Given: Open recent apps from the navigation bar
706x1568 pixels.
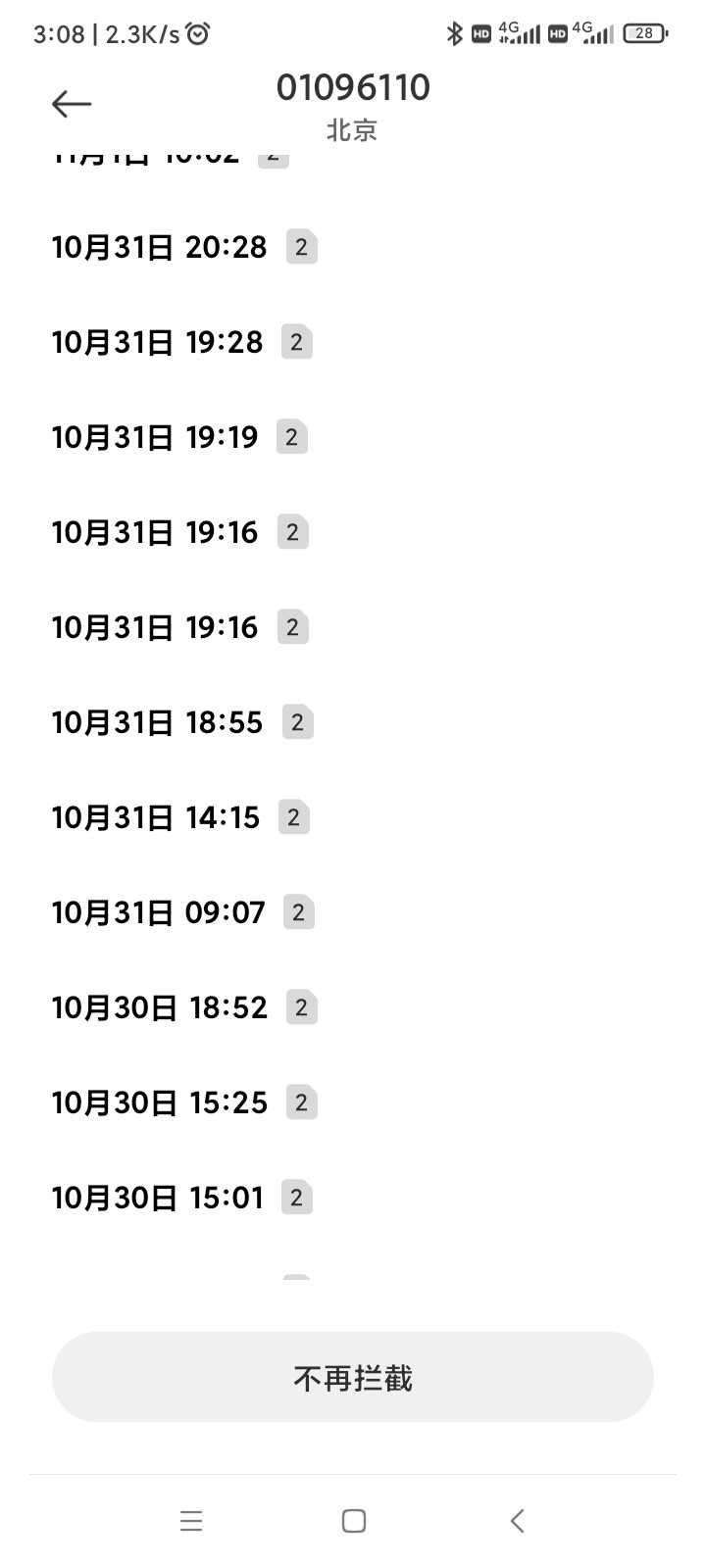Looking at the screenshot, I should [191, 1521].
